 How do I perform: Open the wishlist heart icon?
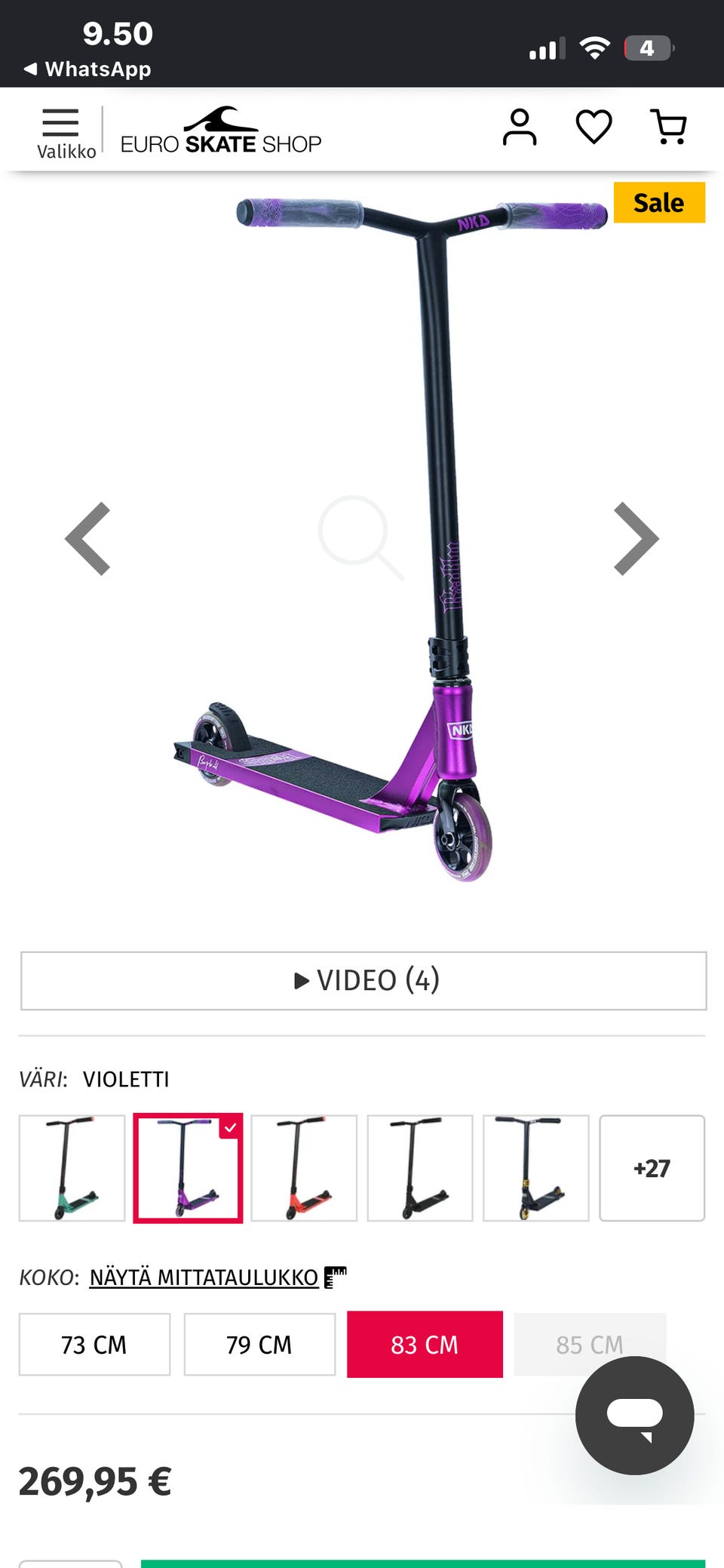tap(594, 127)
